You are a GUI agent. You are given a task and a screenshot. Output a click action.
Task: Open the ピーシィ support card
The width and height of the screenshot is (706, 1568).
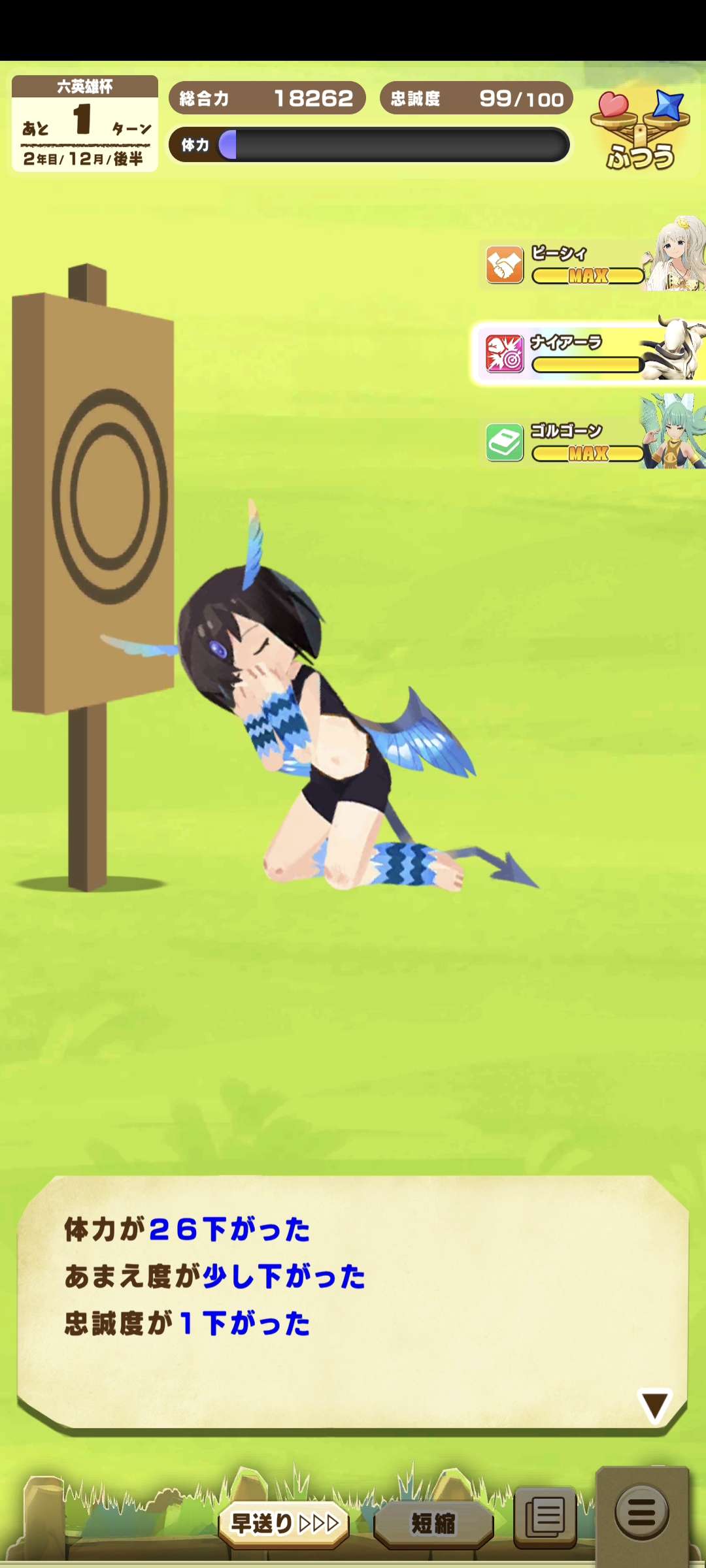592,265
